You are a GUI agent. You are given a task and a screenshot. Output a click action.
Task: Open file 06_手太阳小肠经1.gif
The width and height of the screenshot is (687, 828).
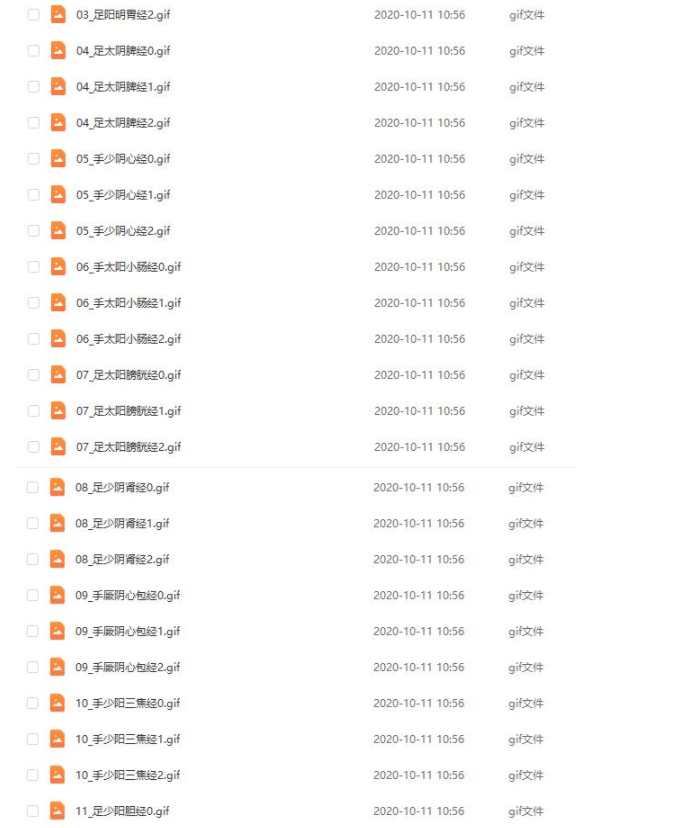pos(128,303)
